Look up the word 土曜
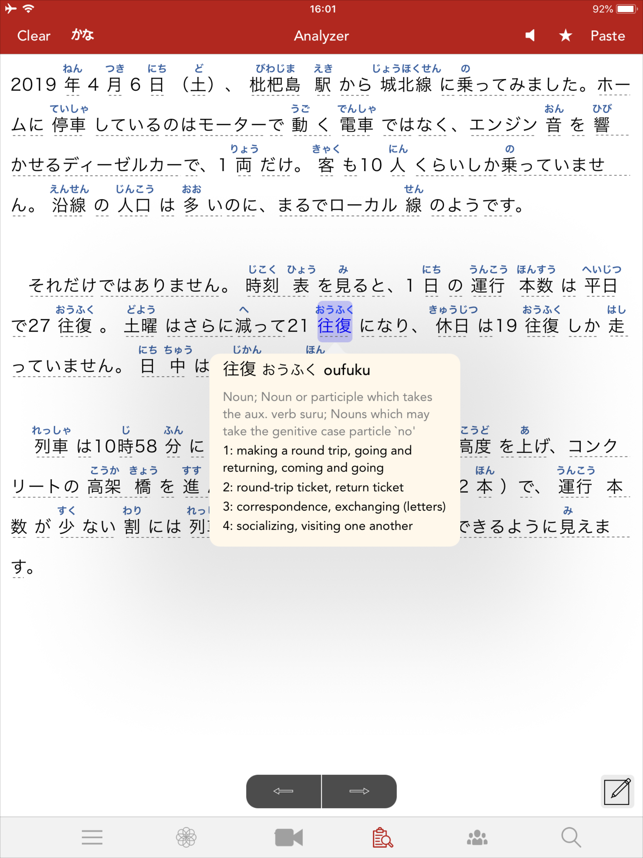The image size is (643, 858). coord(141,326)
